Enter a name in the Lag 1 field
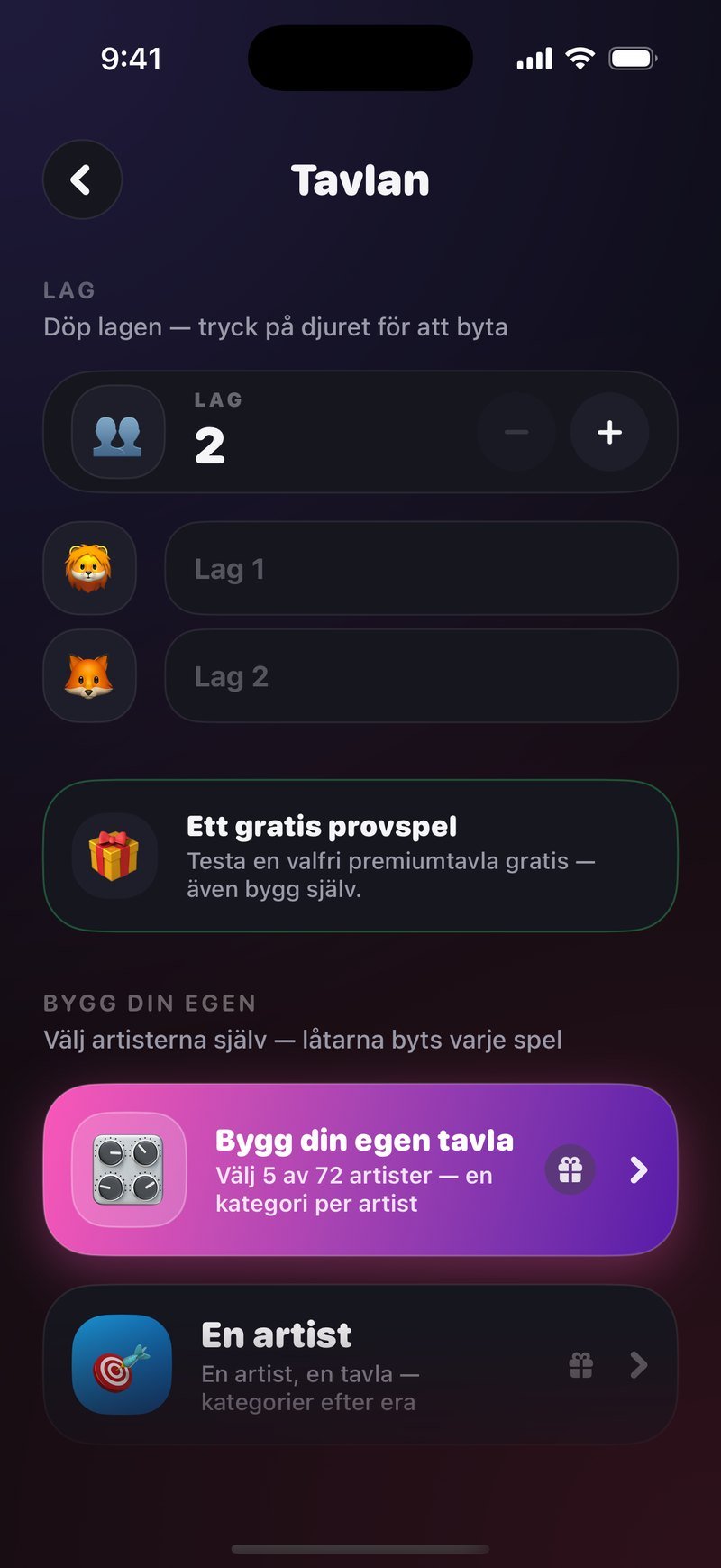 (421, 568)
